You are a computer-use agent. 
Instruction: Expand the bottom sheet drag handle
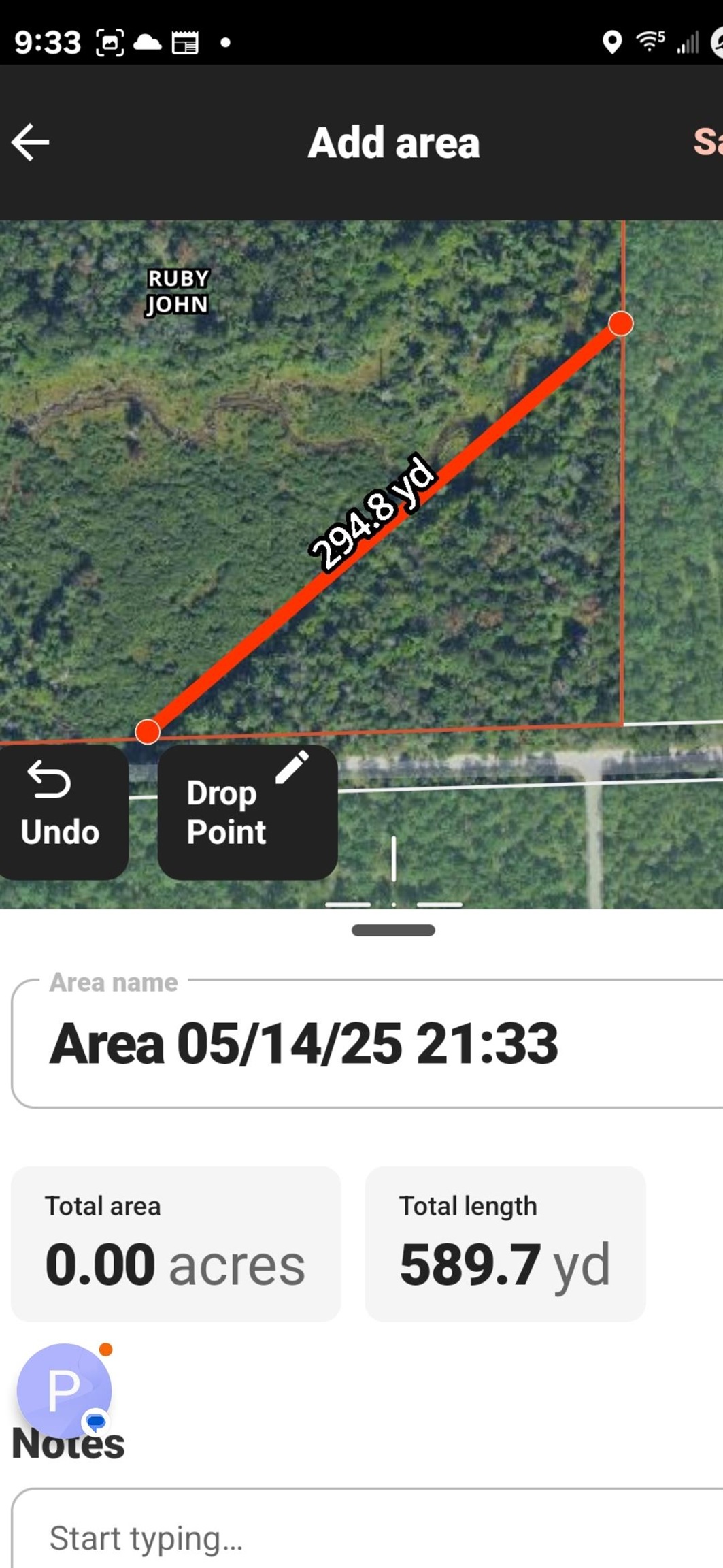pyautogui.click(x=394, y=930)
